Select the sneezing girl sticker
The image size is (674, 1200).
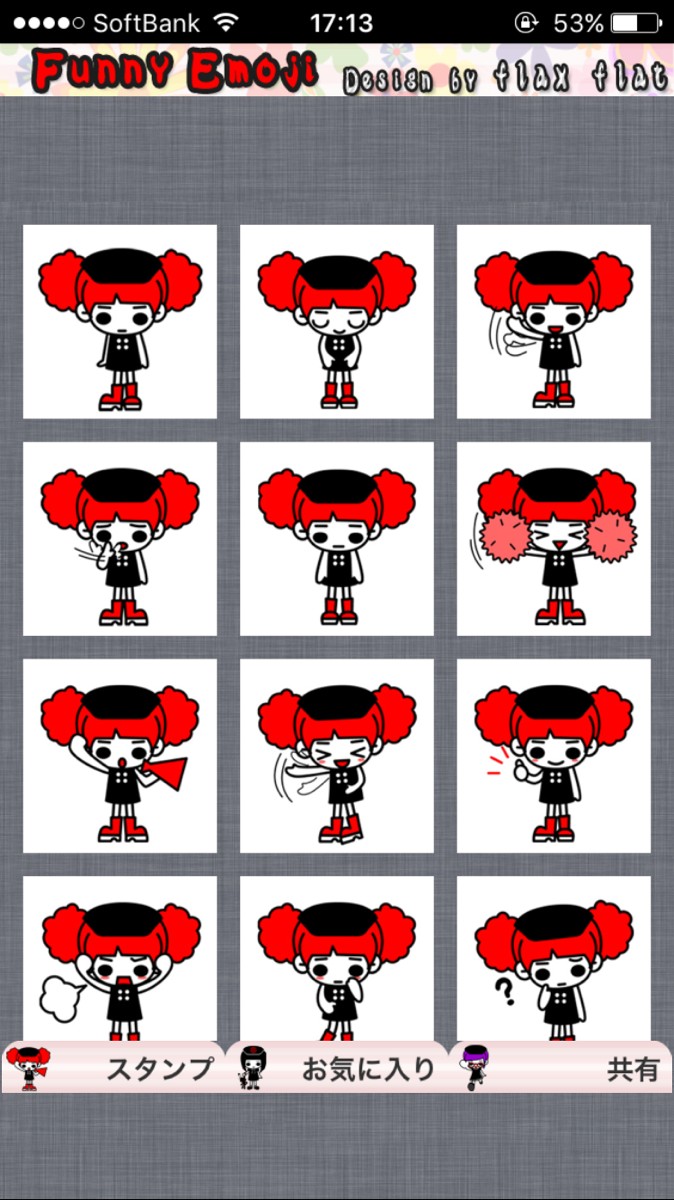120,539
